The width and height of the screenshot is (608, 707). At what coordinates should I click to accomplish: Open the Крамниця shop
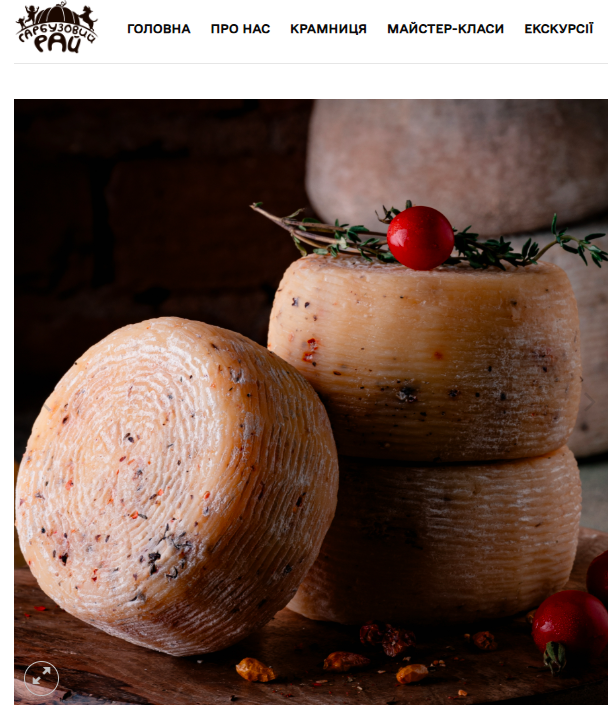(328, 29)
